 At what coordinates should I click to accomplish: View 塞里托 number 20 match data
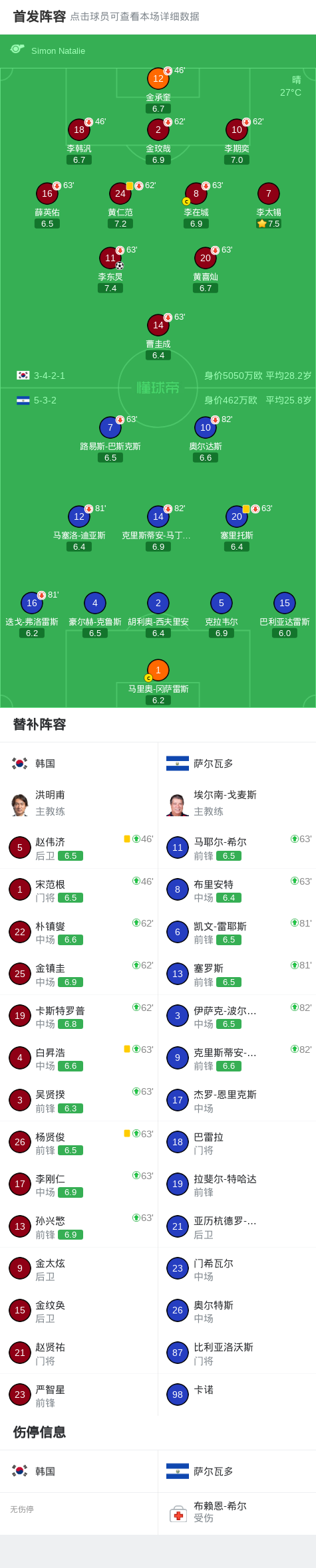237,516
